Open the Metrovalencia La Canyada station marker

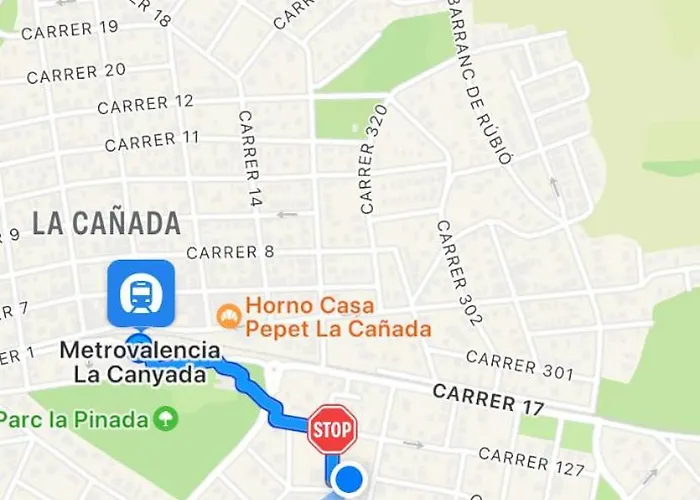[141, 293]
